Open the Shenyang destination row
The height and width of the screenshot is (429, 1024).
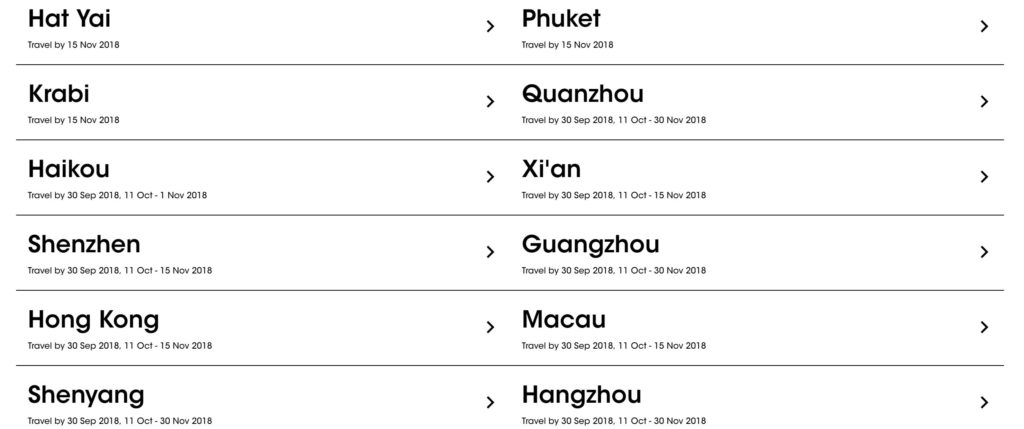pos(86,395)
